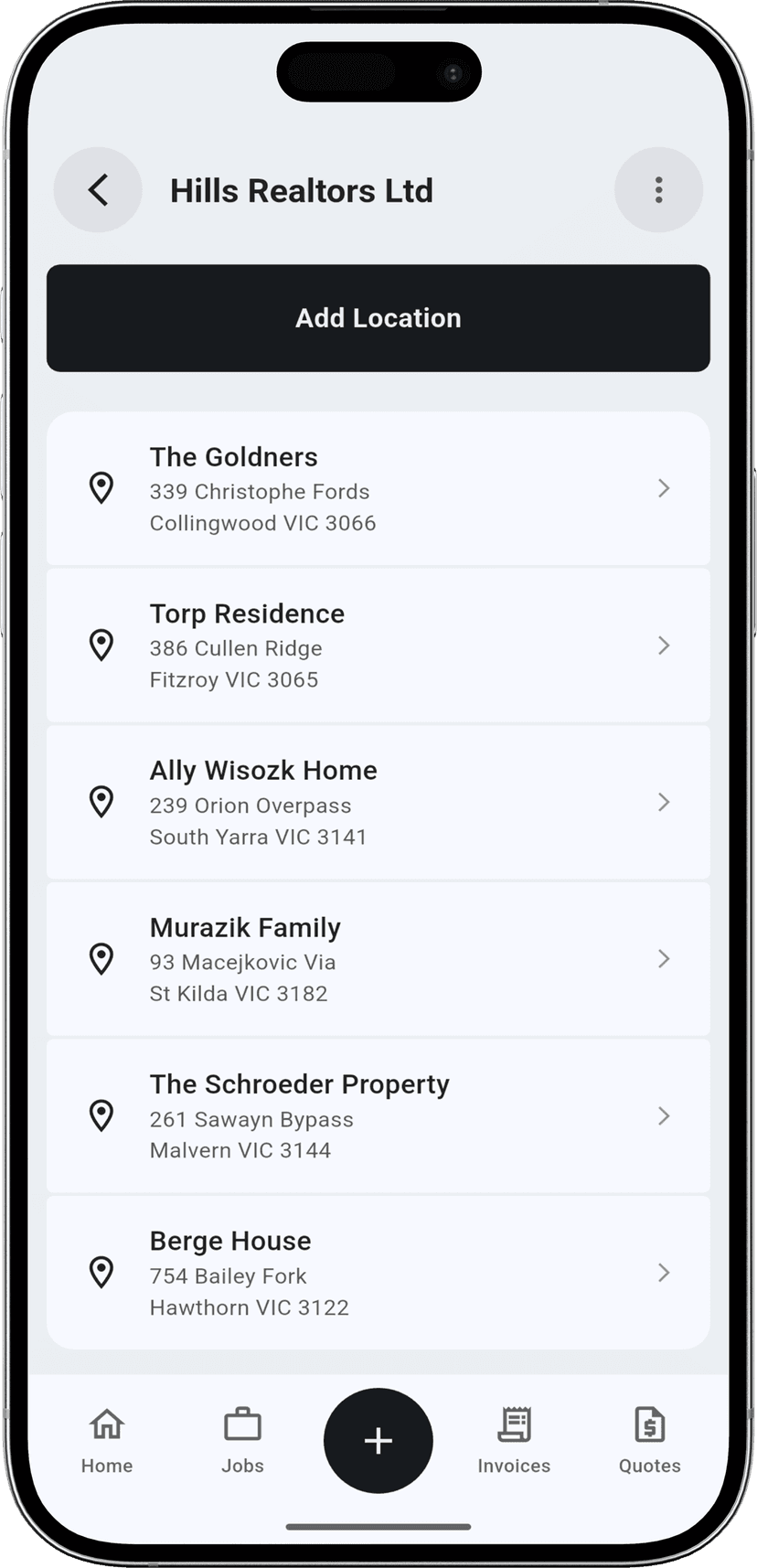The width and height of the screenshot is (757, 1568).
Task: Switch to the Invoices section
Action: [x=513, y=1440]
